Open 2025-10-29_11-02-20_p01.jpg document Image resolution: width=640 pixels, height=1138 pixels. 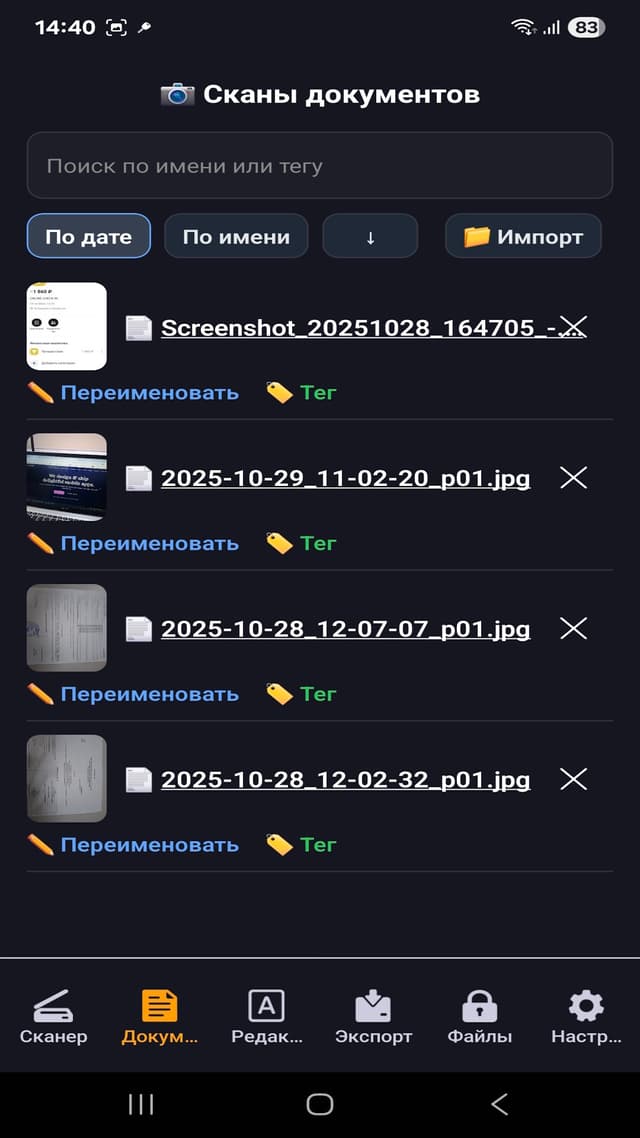coord(345,478)
